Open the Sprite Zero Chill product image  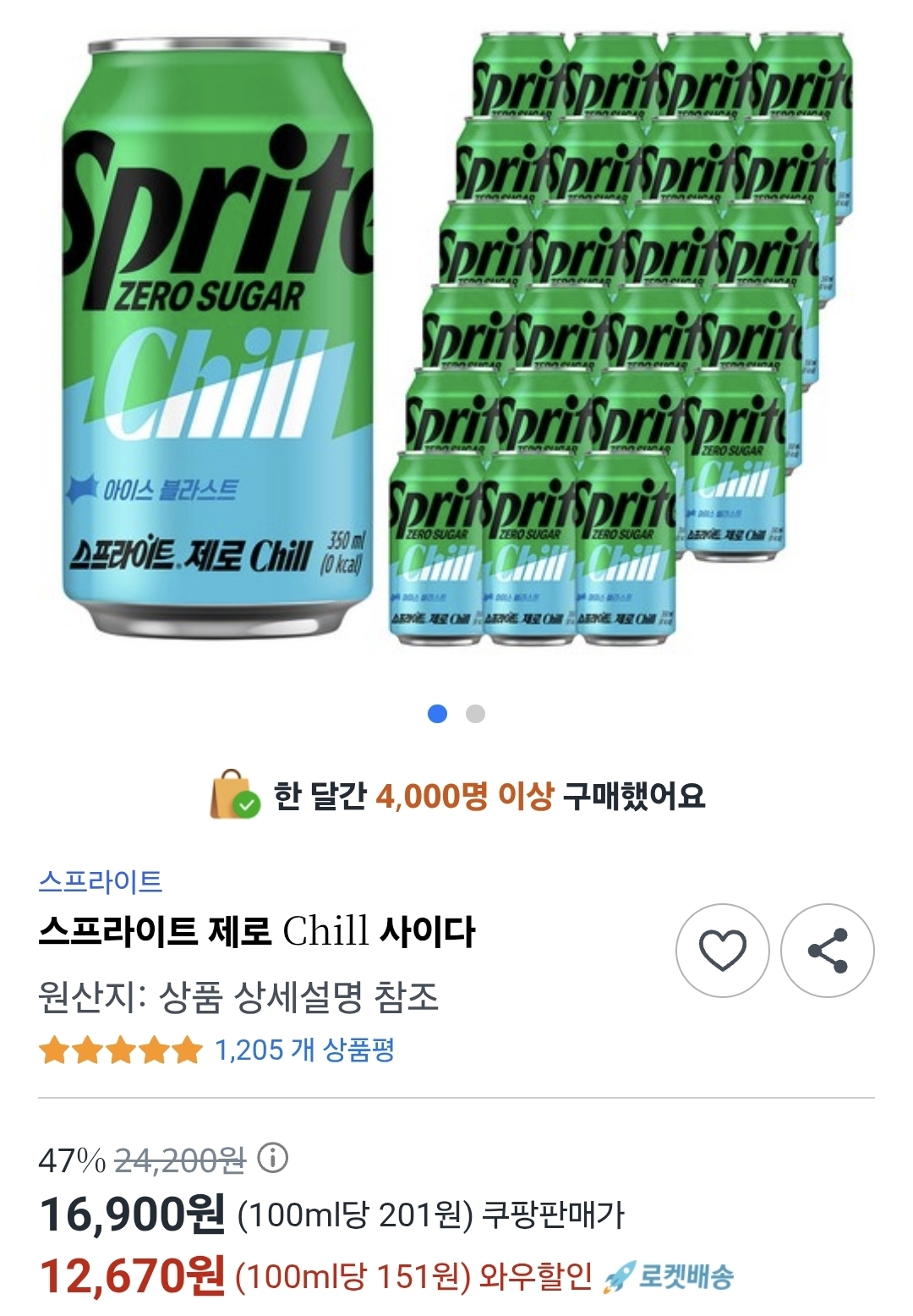click(x=456, y=338)
